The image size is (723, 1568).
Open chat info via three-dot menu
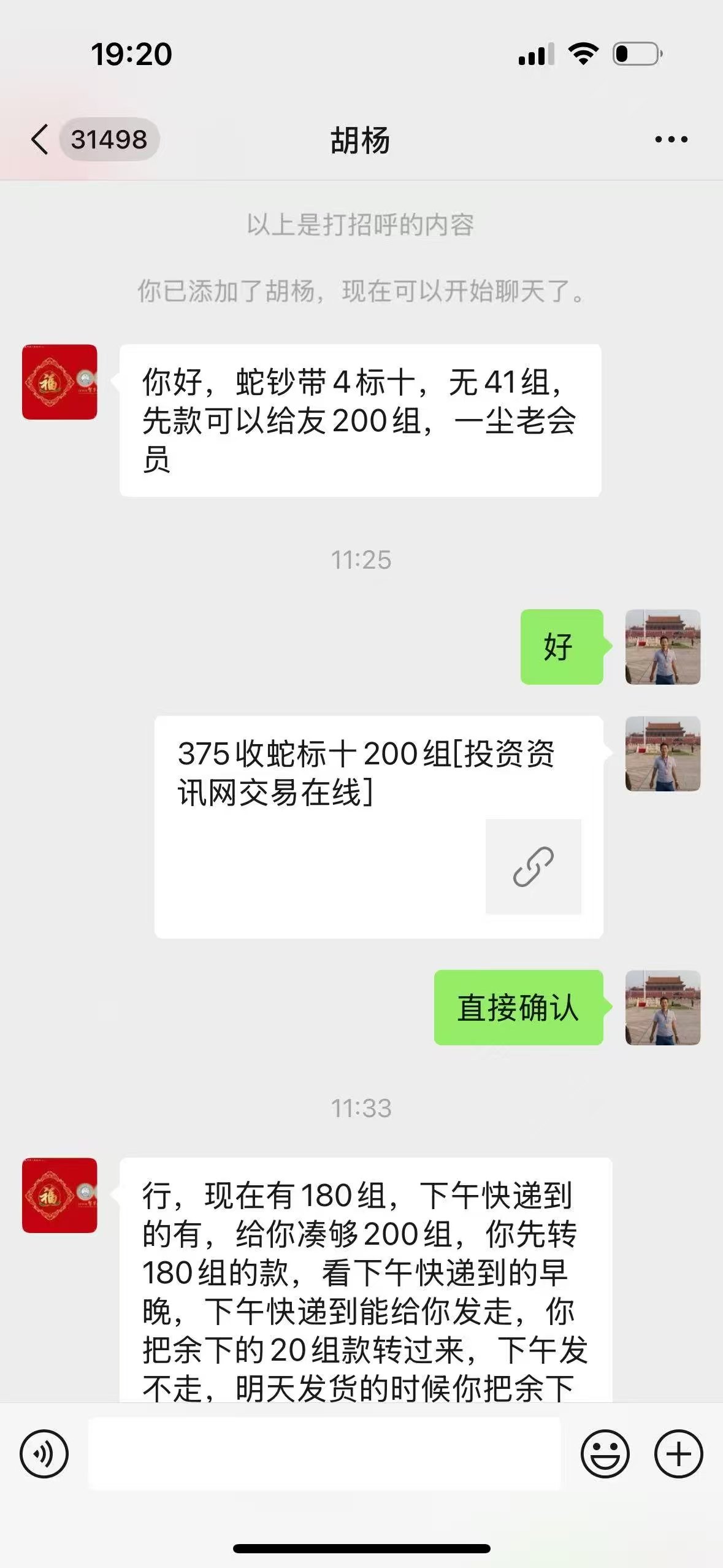pos(671,140)
